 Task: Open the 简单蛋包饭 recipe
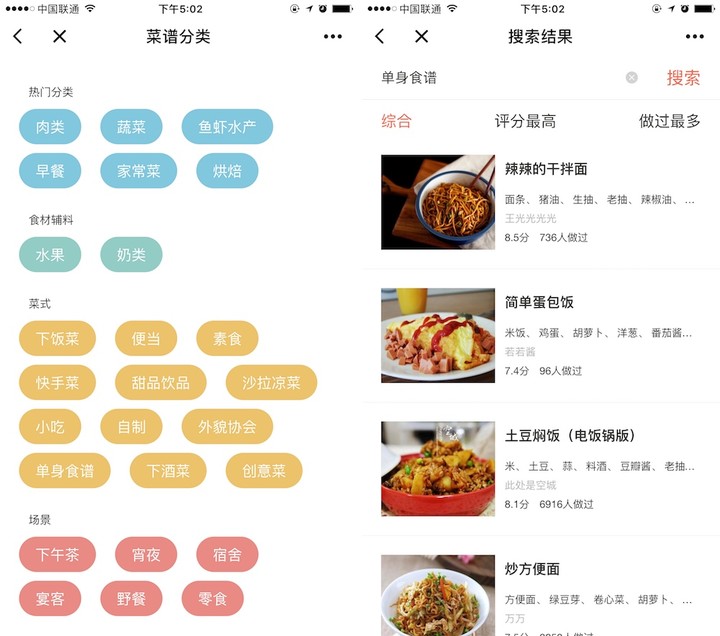[x=539, y=302]
